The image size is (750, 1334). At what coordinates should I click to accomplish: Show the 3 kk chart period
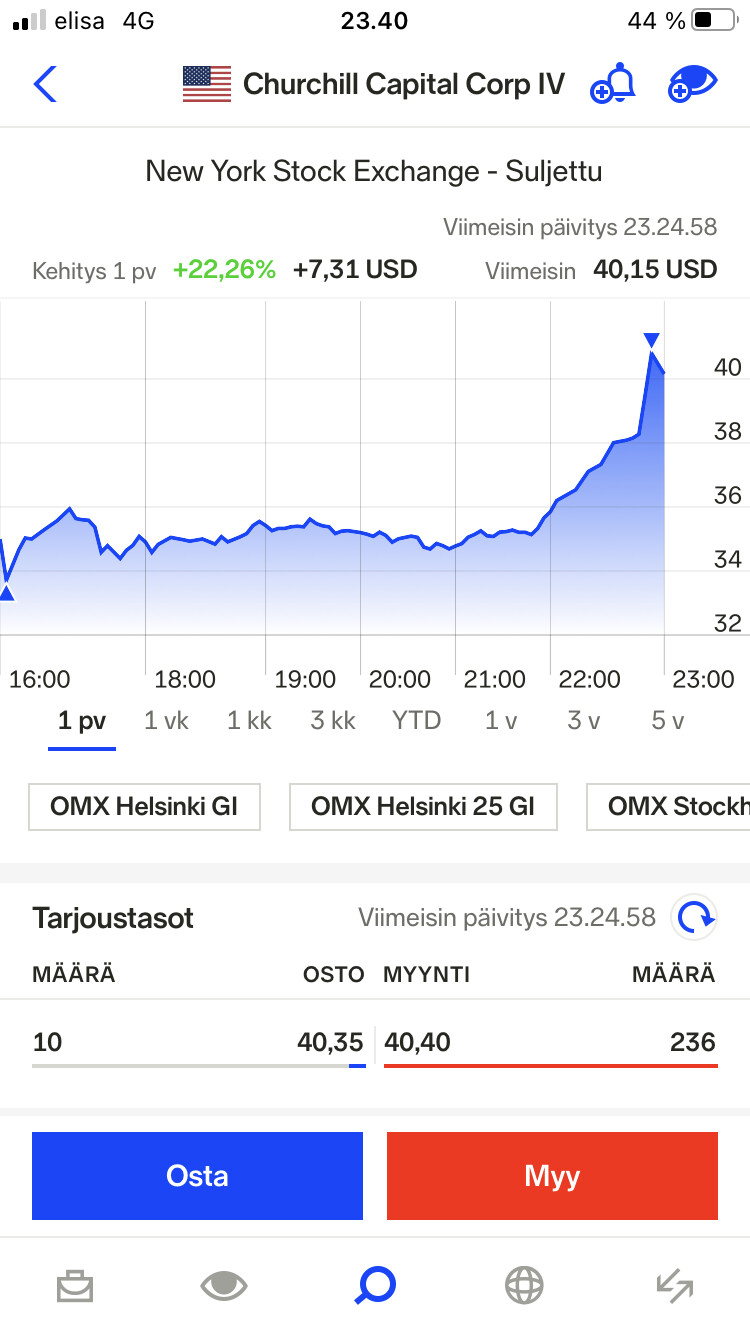pyautogui.click(x=333, y=721)
